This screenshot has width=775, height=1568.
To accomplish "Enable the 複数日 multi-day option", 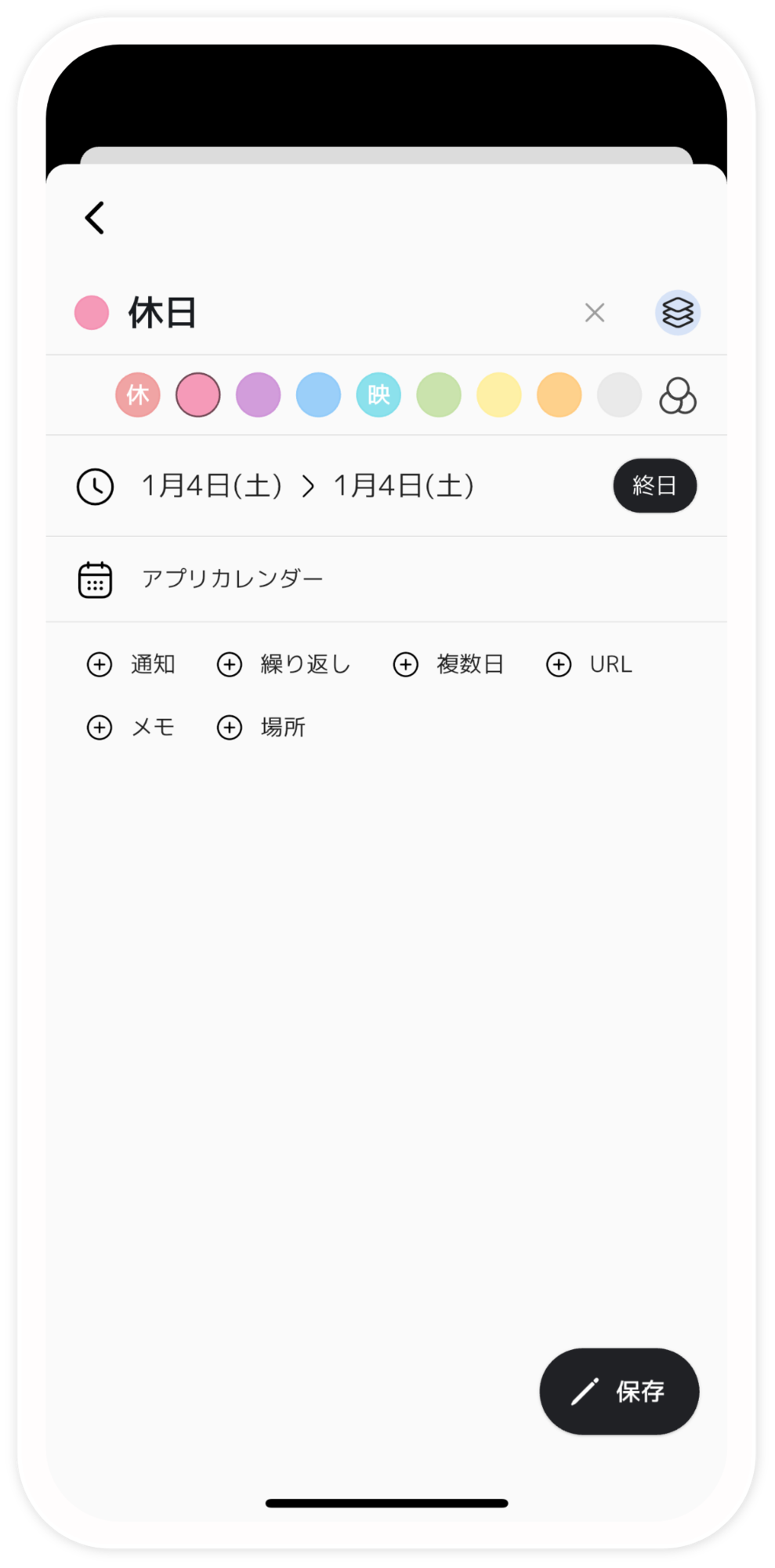I will (448, 664).
